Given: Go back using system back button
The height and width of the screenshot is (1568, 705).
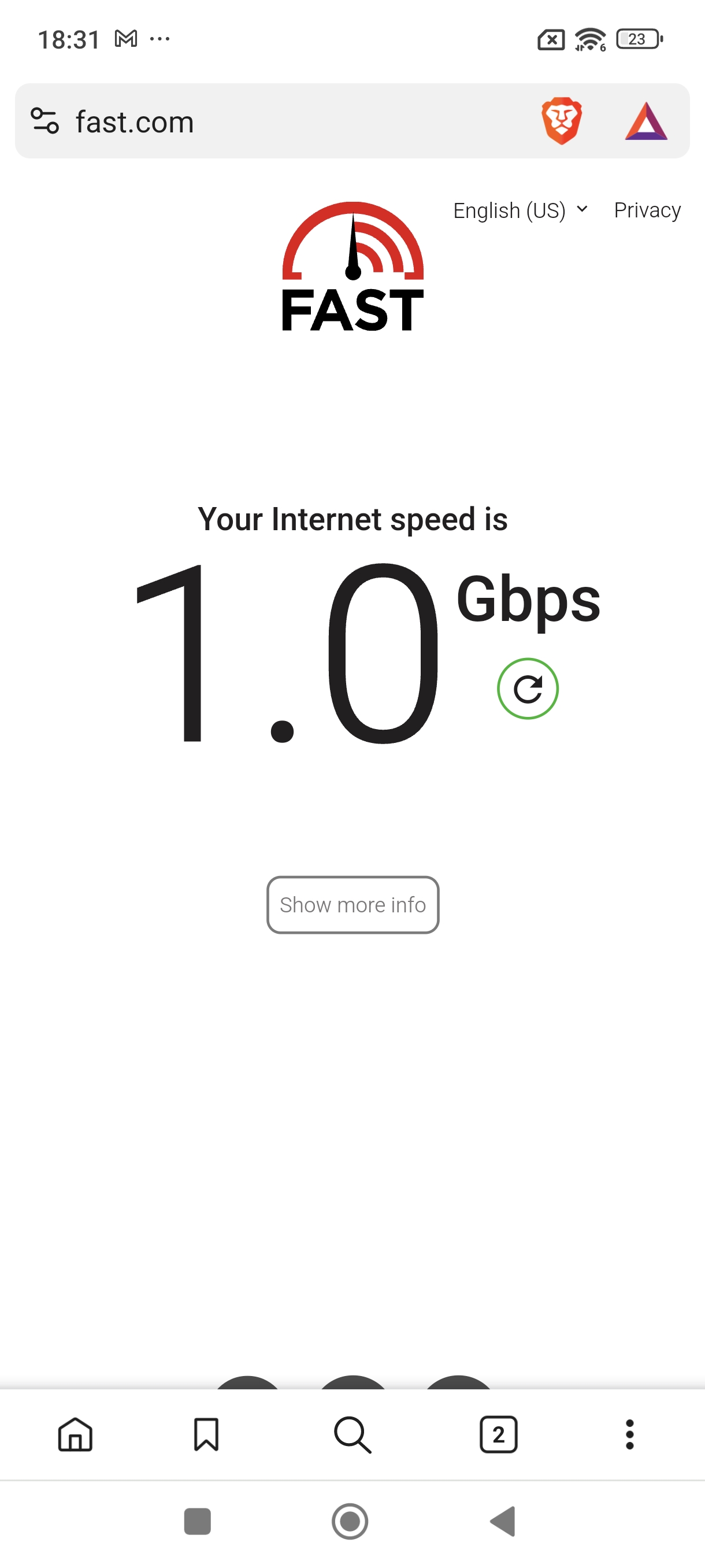Looking at the screenshot, I should 503,1521.
